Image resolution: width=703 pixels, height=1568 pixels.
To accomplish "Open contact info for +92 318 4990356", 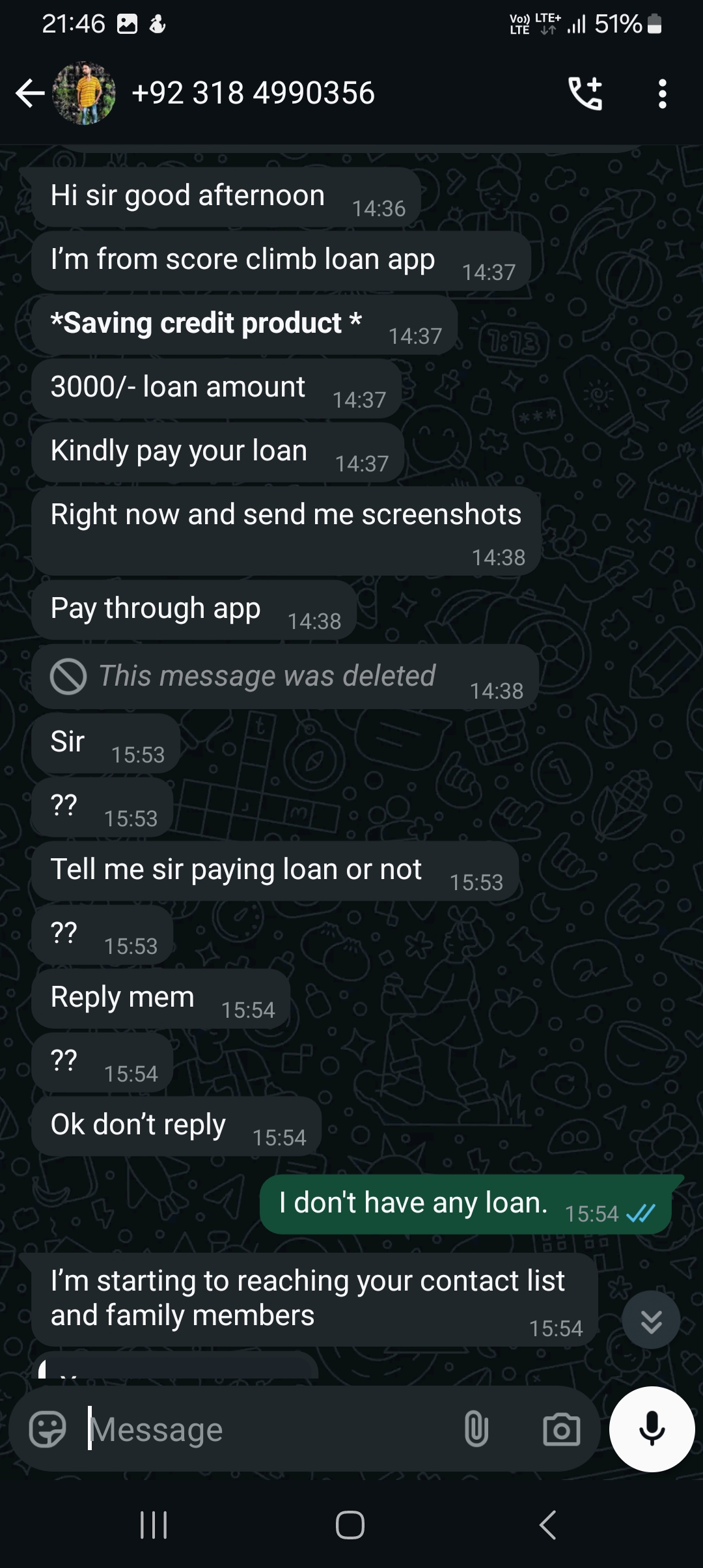I will (254, 93).
